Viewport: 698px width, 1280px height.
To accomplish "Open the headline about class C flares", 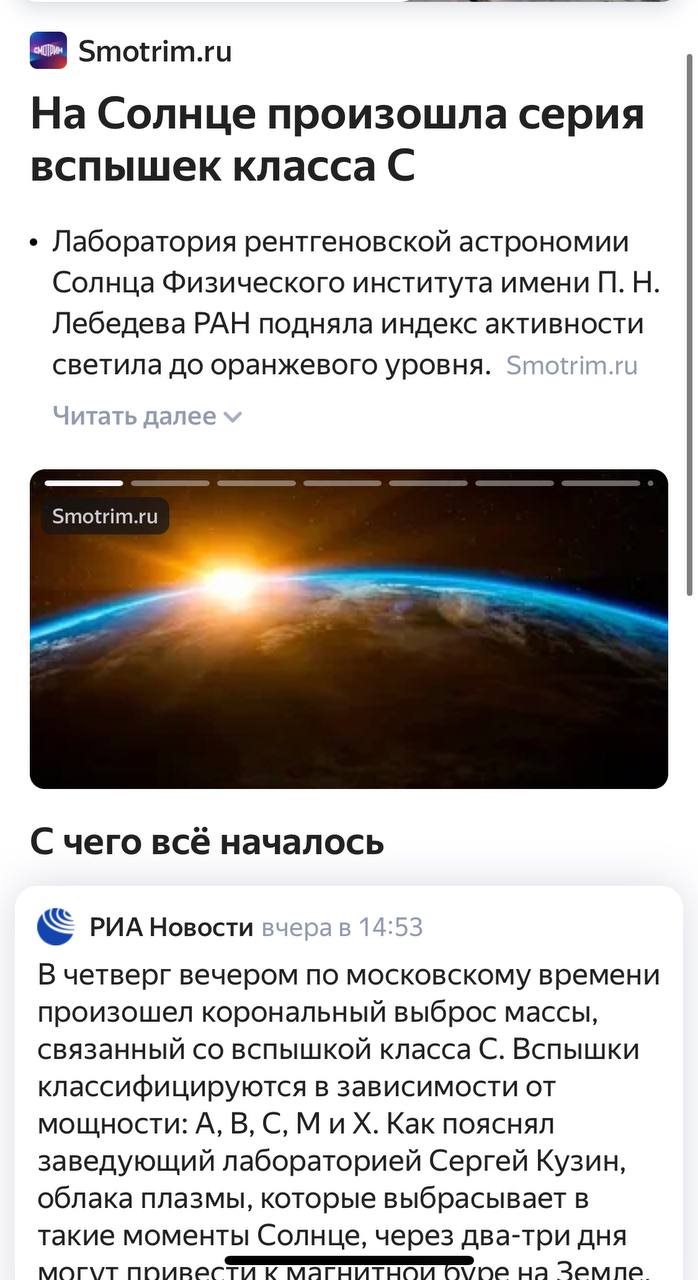I will (x=338, y=140).
